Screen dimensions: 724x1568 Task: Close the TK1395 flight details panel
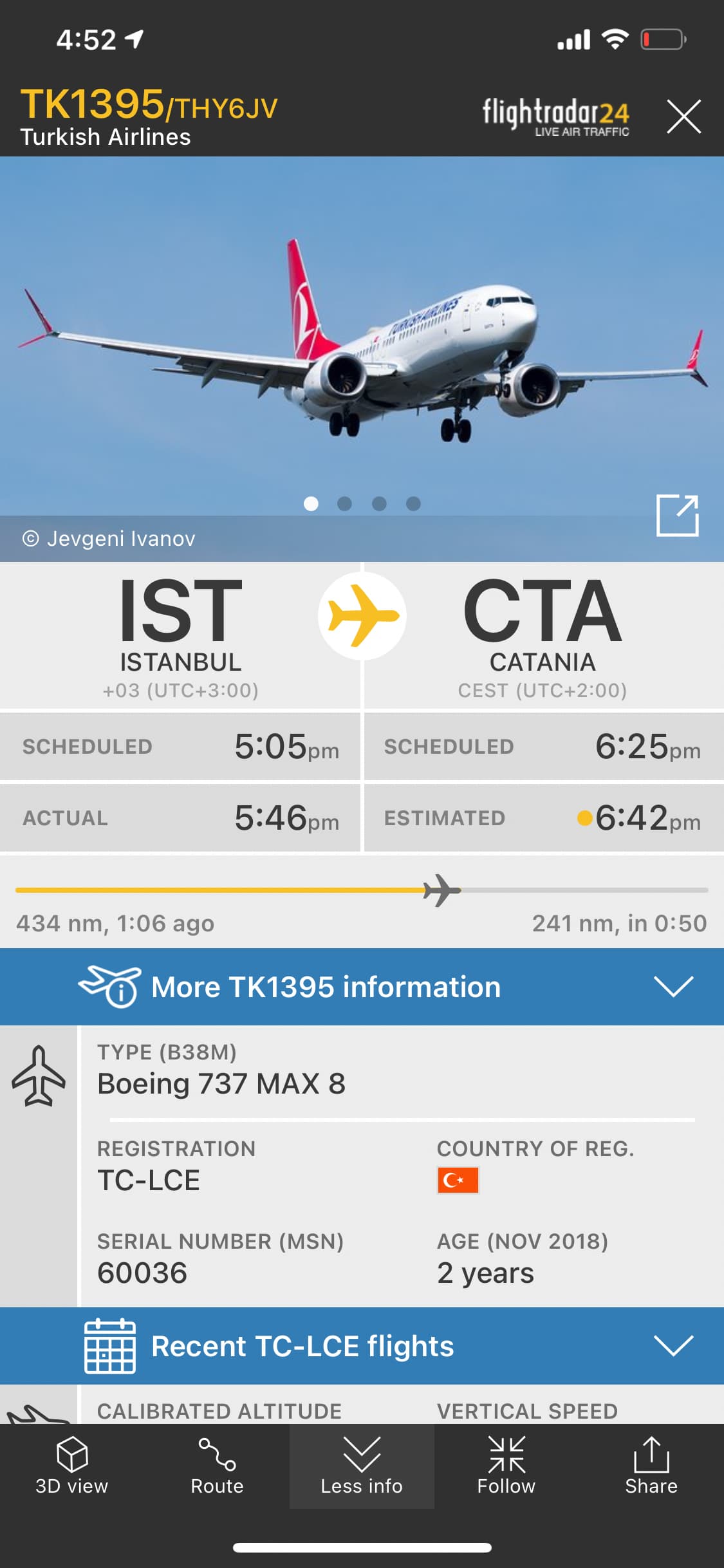tap(683, 117)
